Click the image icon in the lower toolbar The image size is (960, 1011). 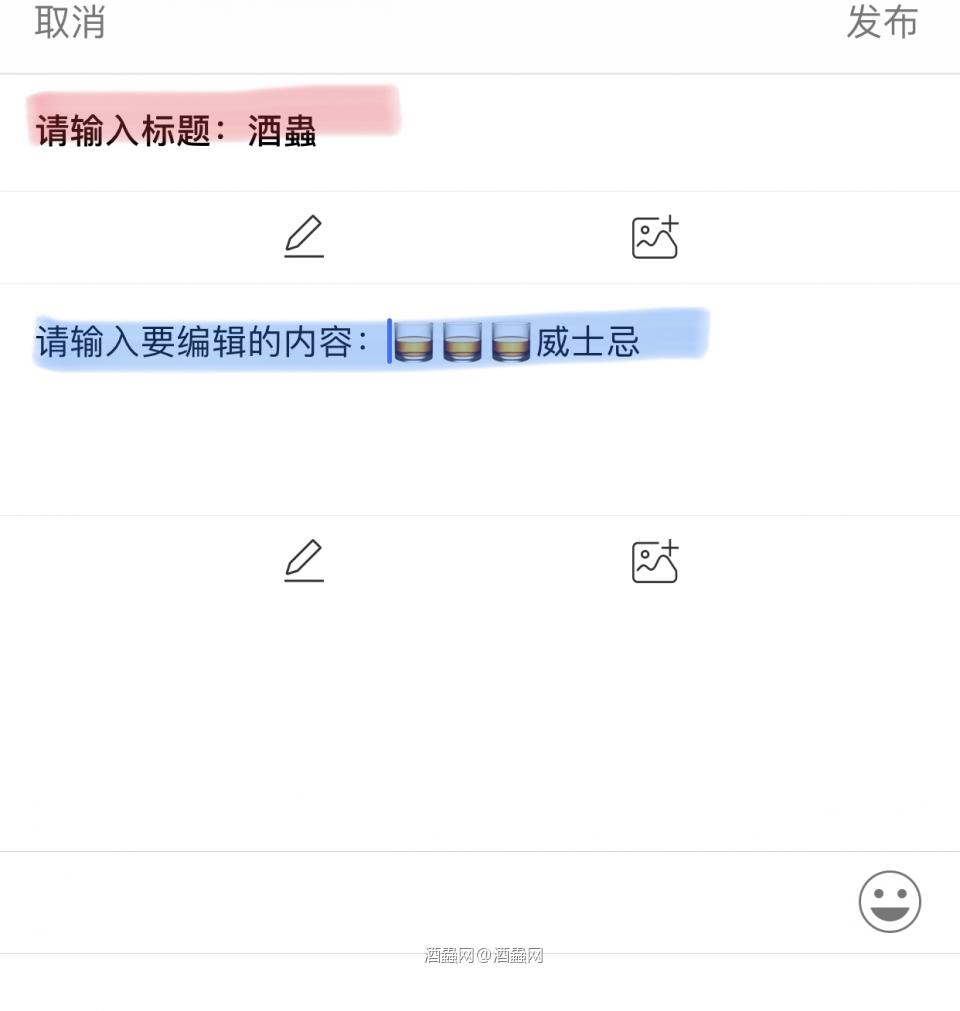click(655, 561)
